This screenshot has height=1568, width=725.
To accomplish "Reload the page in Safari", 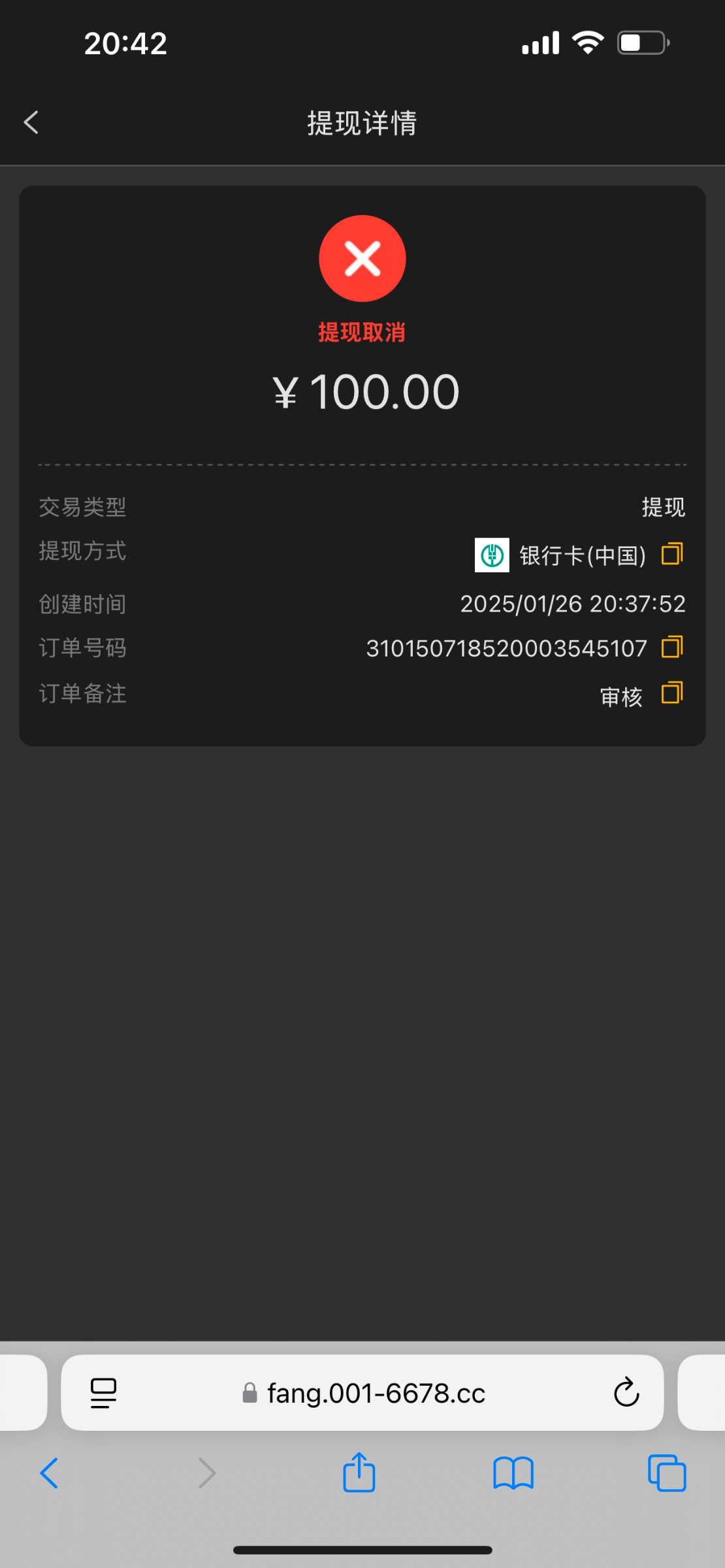I will (x=626, y=1392).
